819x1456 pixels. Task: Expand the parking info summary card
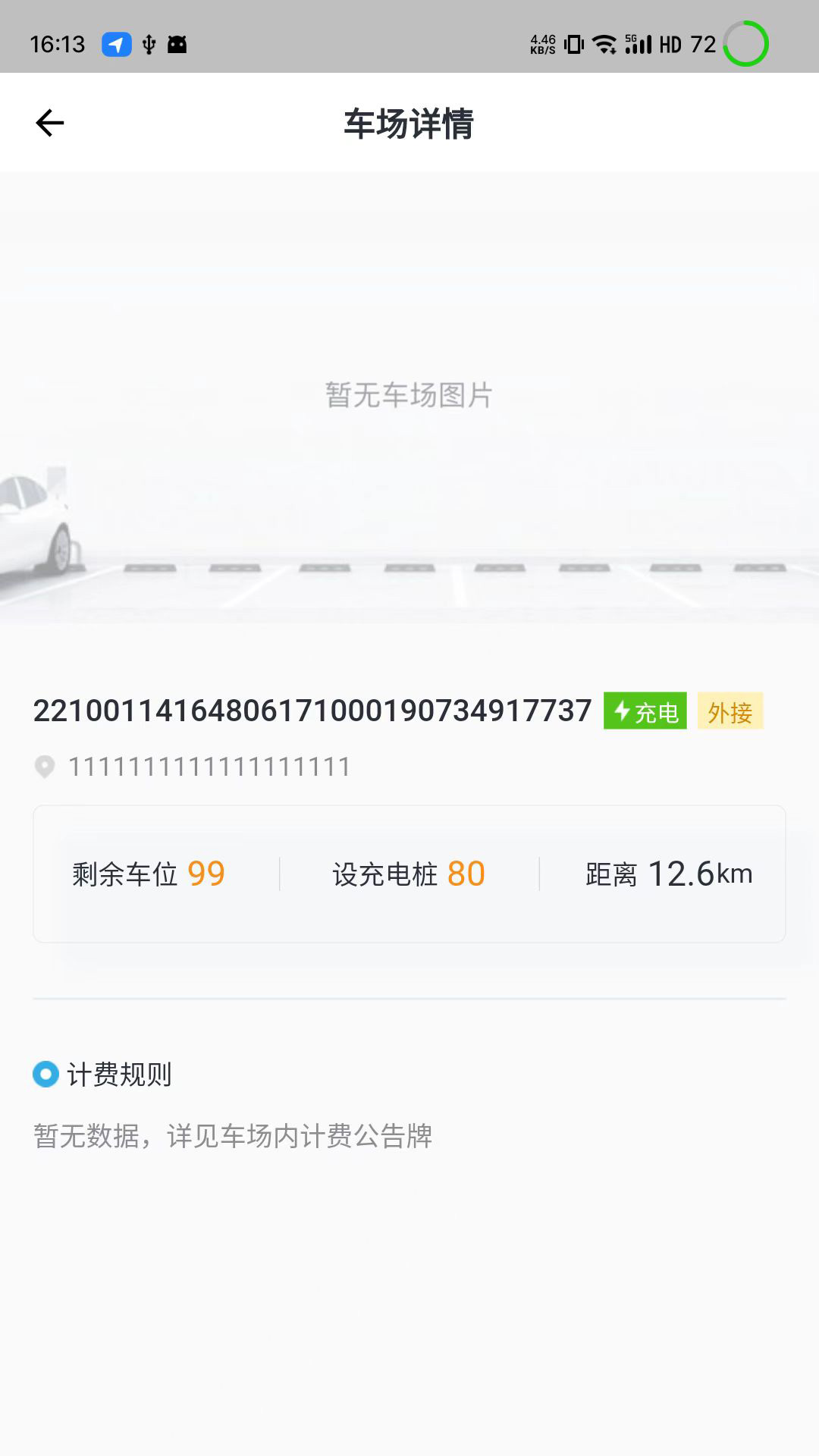click(x=409, y=873)
